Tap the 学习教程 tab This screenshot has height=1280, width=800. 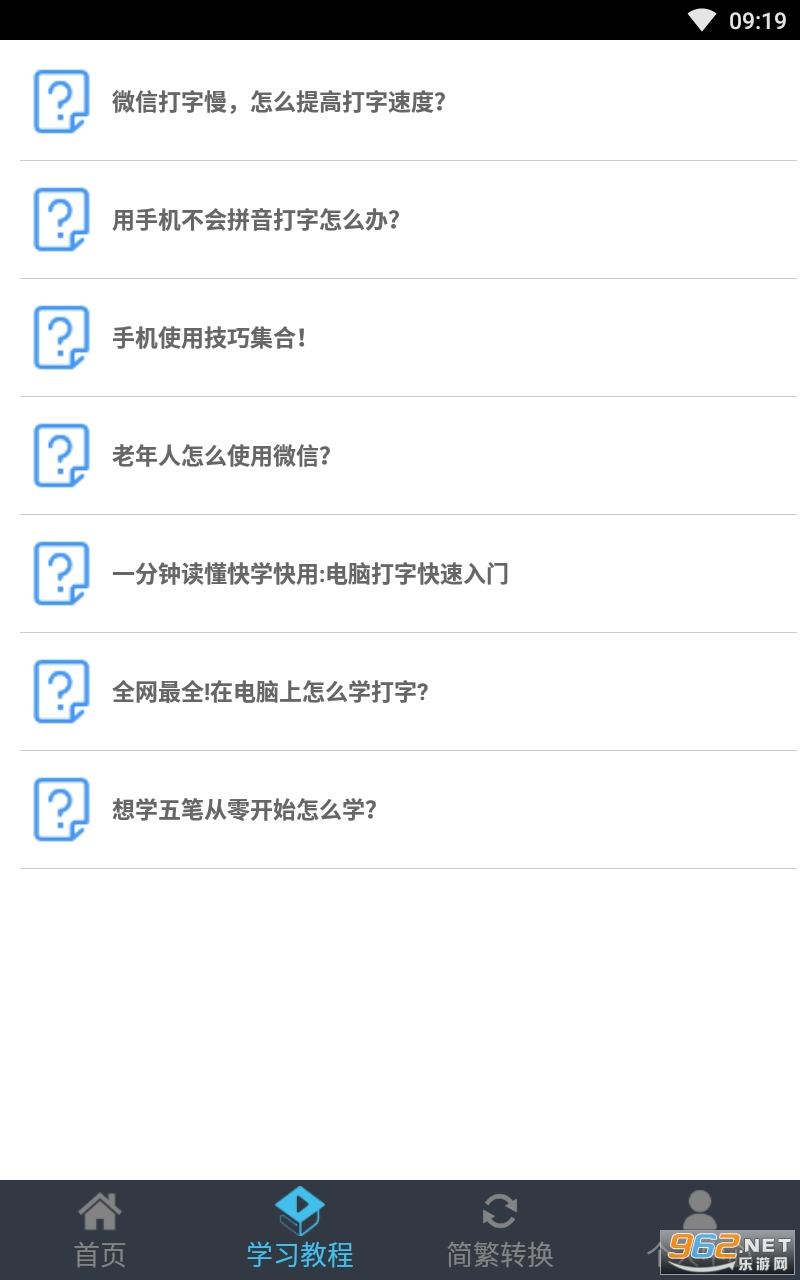300,1230
